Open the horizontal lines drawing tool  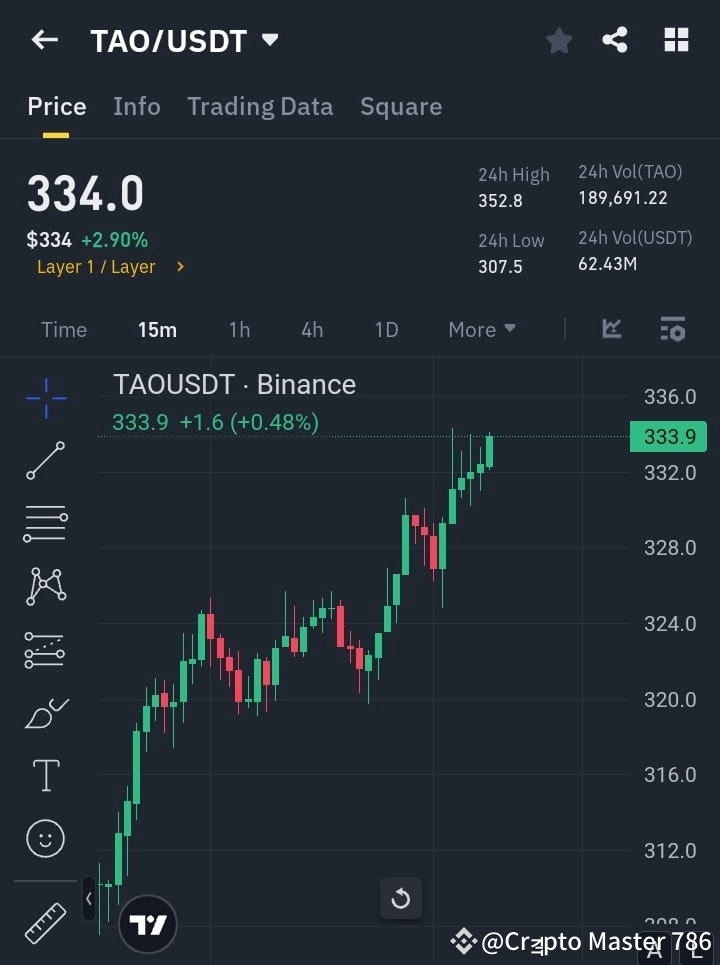pyautogui.click(x=45, y=524)
